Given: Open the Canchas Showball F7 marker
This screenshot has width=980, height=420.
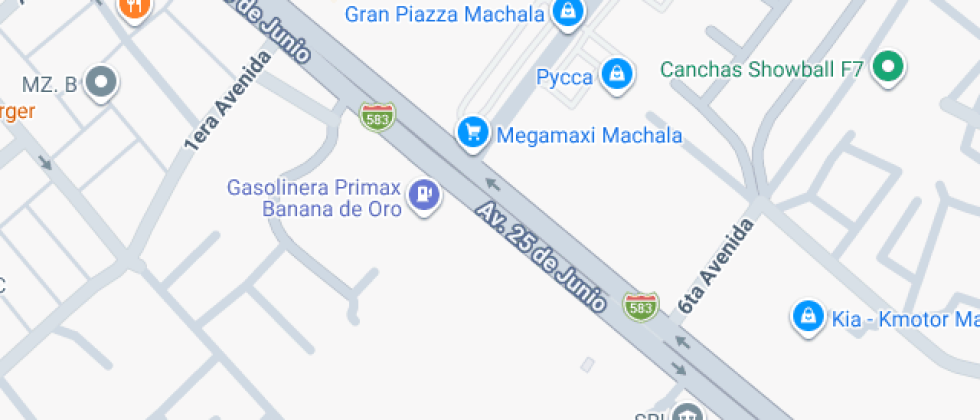Looking at the screenshot, I should coord(886,68).
